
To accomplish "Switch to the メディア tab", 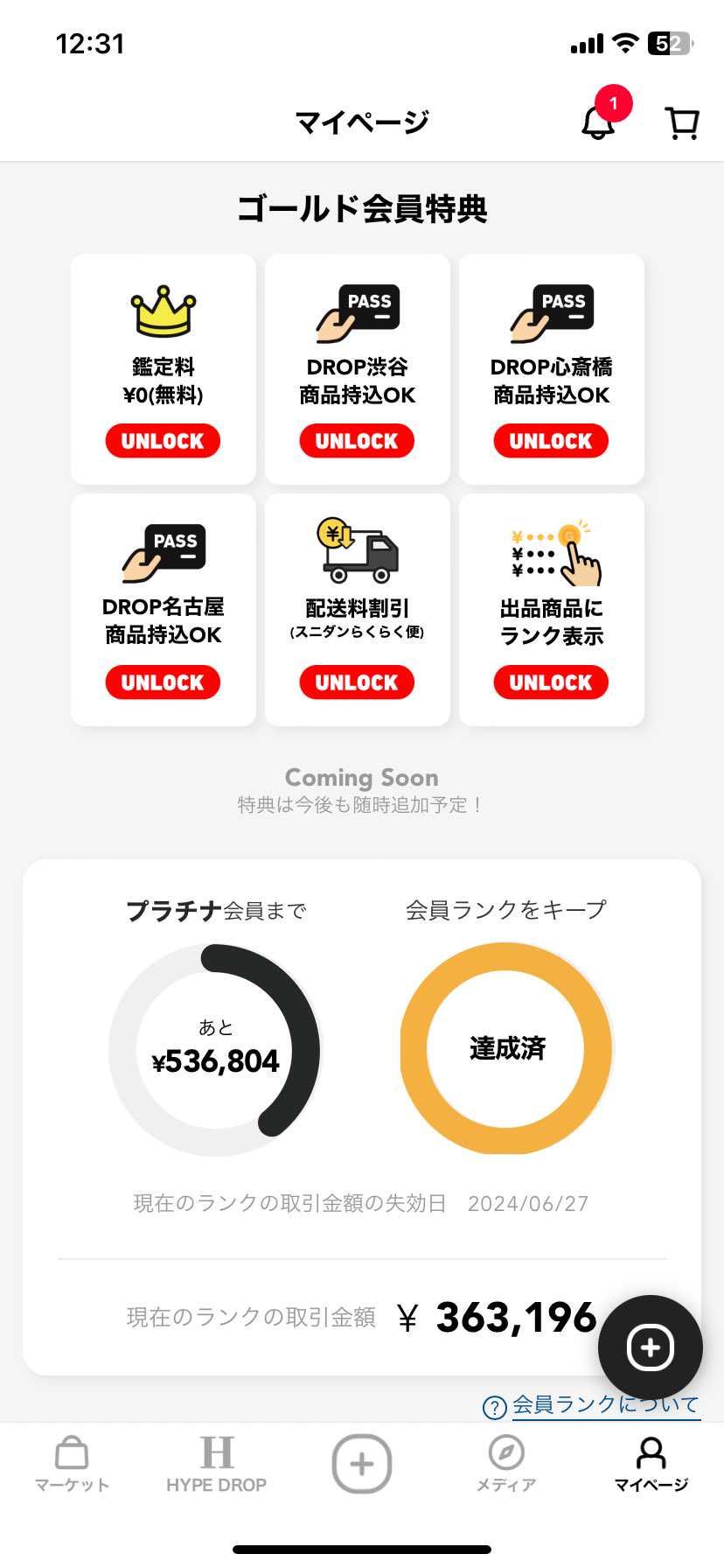I will coord(505,1461).
